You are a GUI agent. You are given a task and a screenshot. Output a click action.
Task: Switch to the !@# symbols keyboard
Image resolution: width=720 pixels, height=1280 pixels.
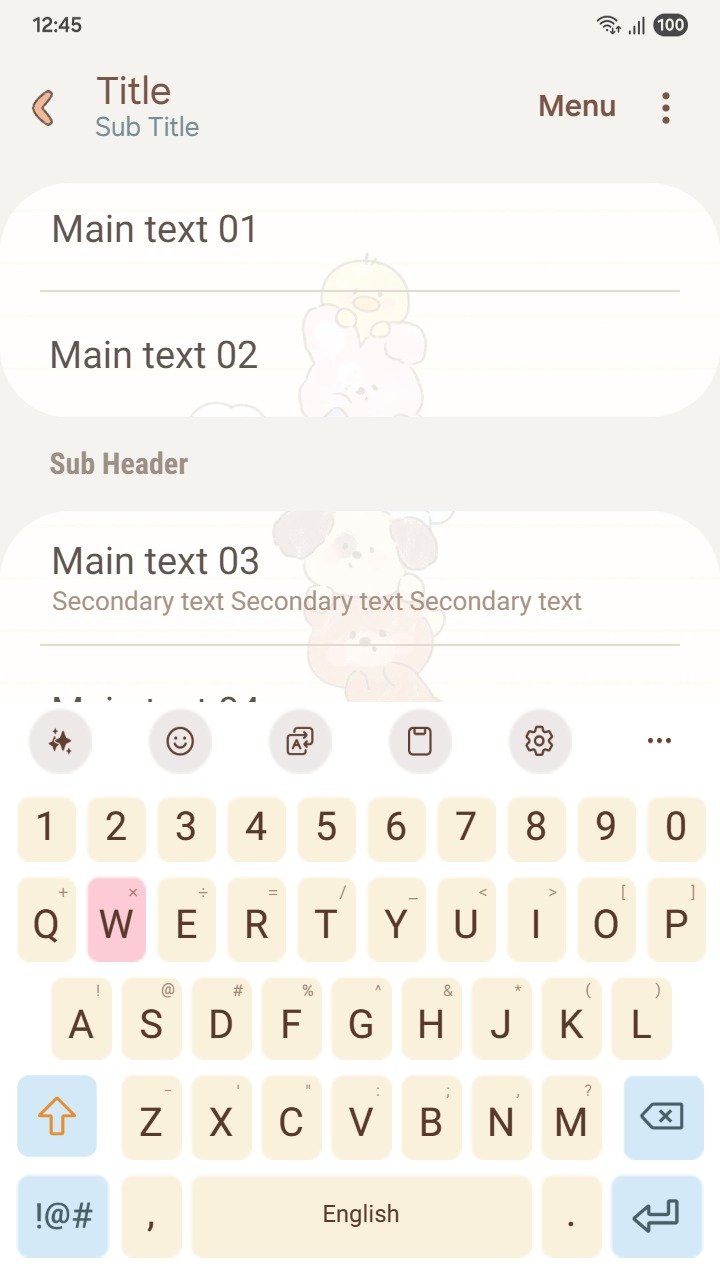click(x=63, y=1216)
